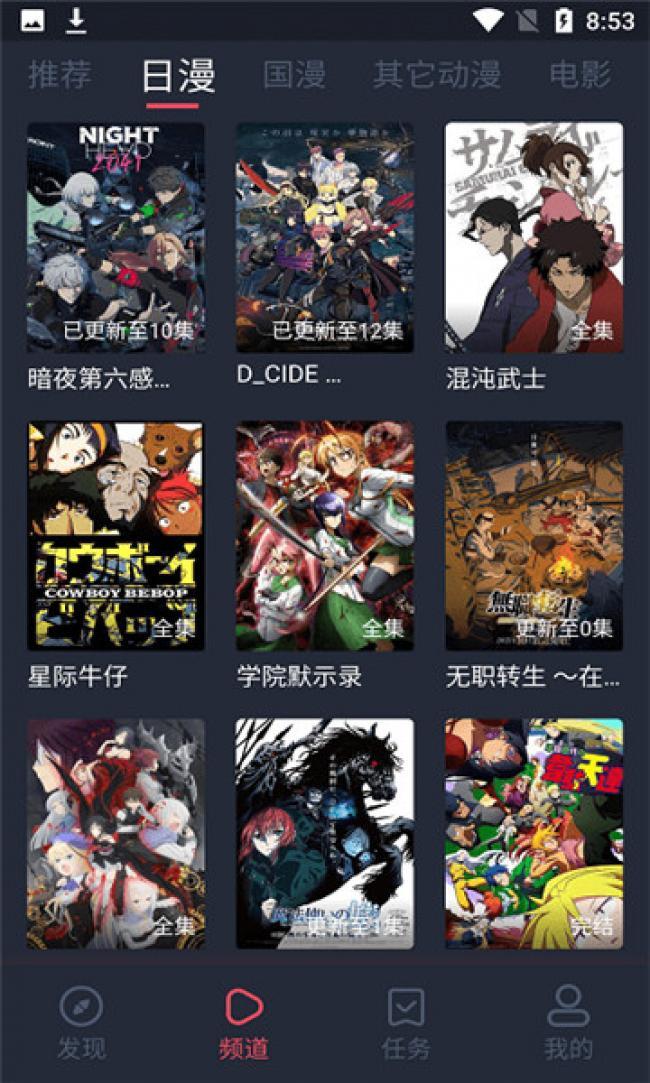
Task: Open the D_CIDE anime card
Action: [x=325, y=237]
